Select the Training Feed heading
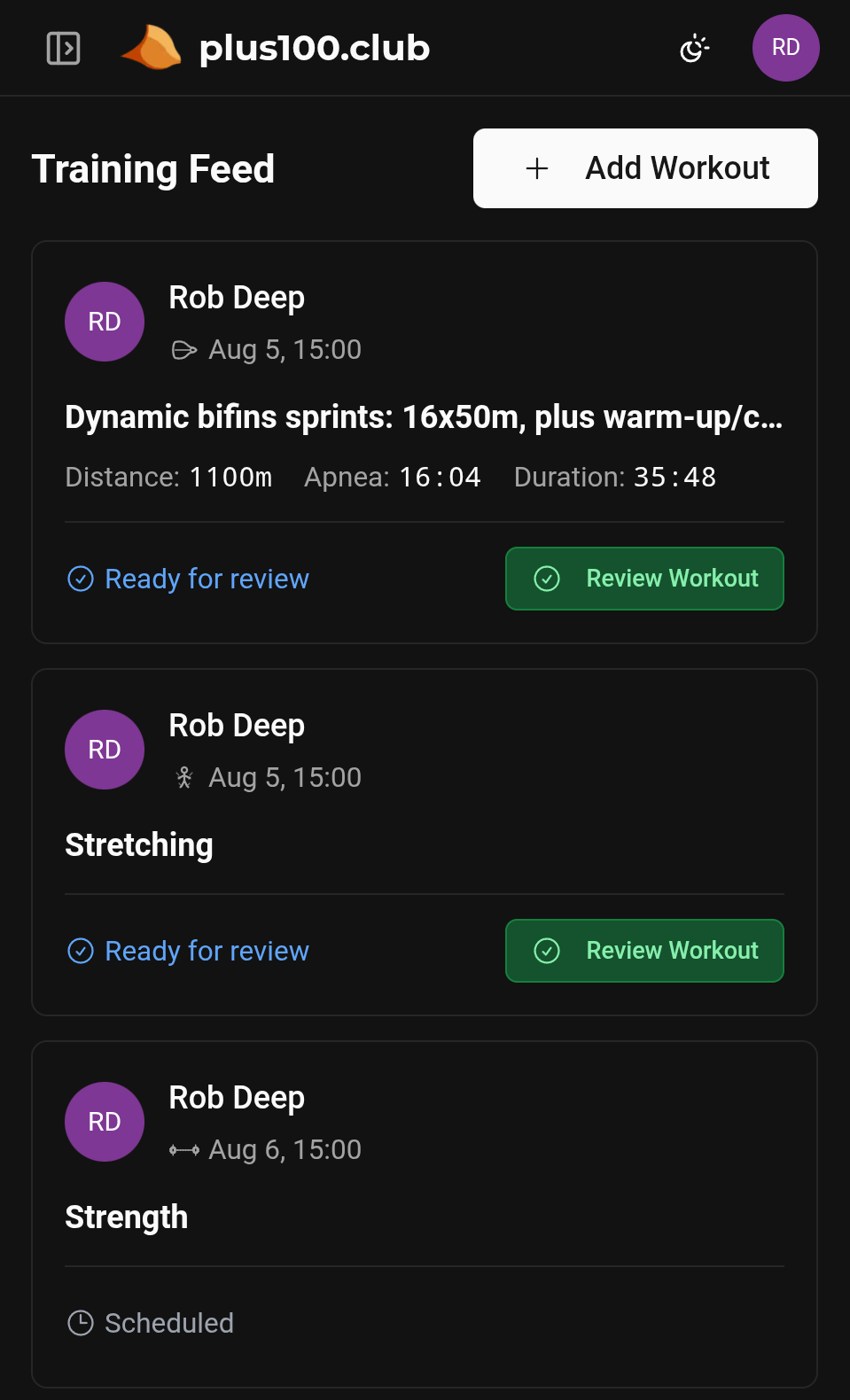This screenshot has height=1400, width=850. click(x=154, y=168)
